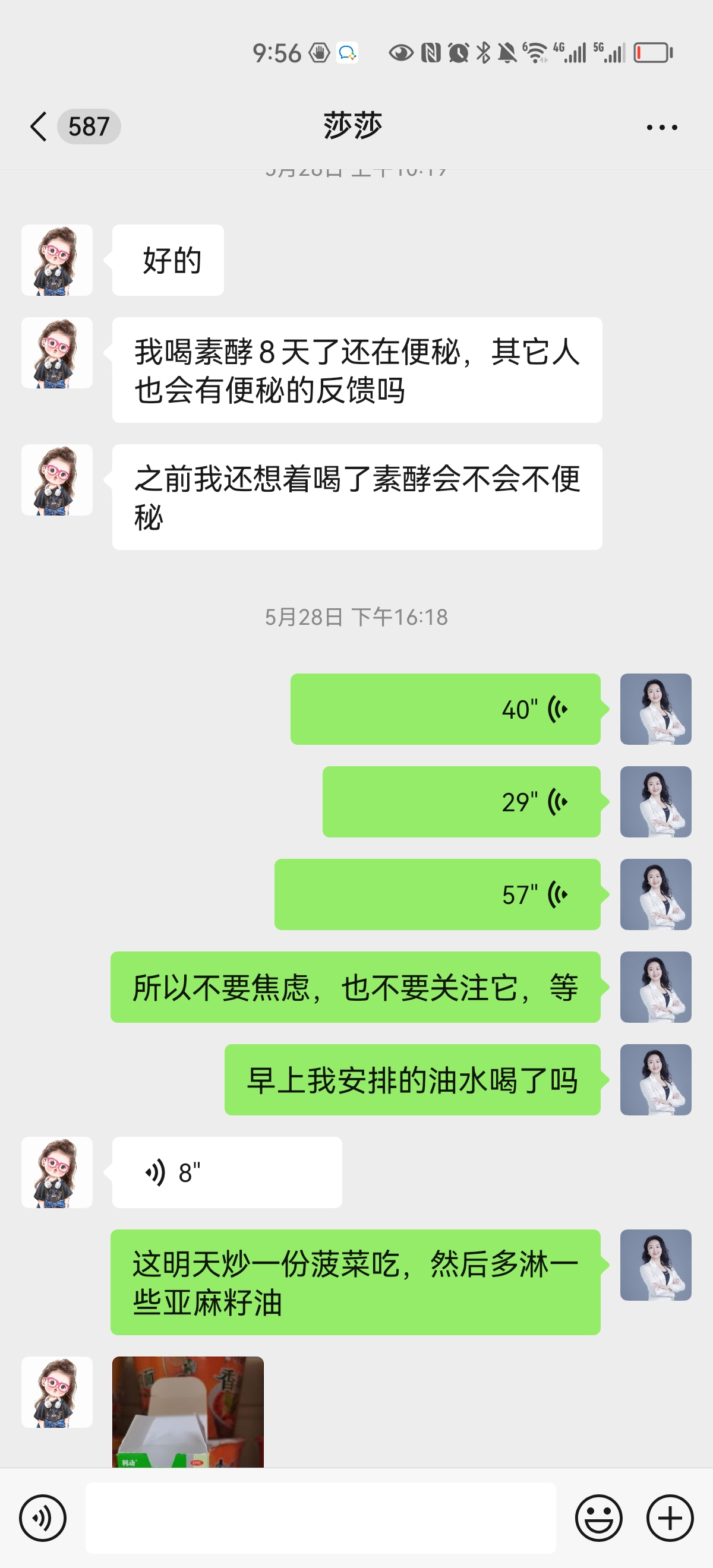Play the received 8-second voice message
The width and height of the screenshot is (713, 1568).
[x=226, y=1172]
